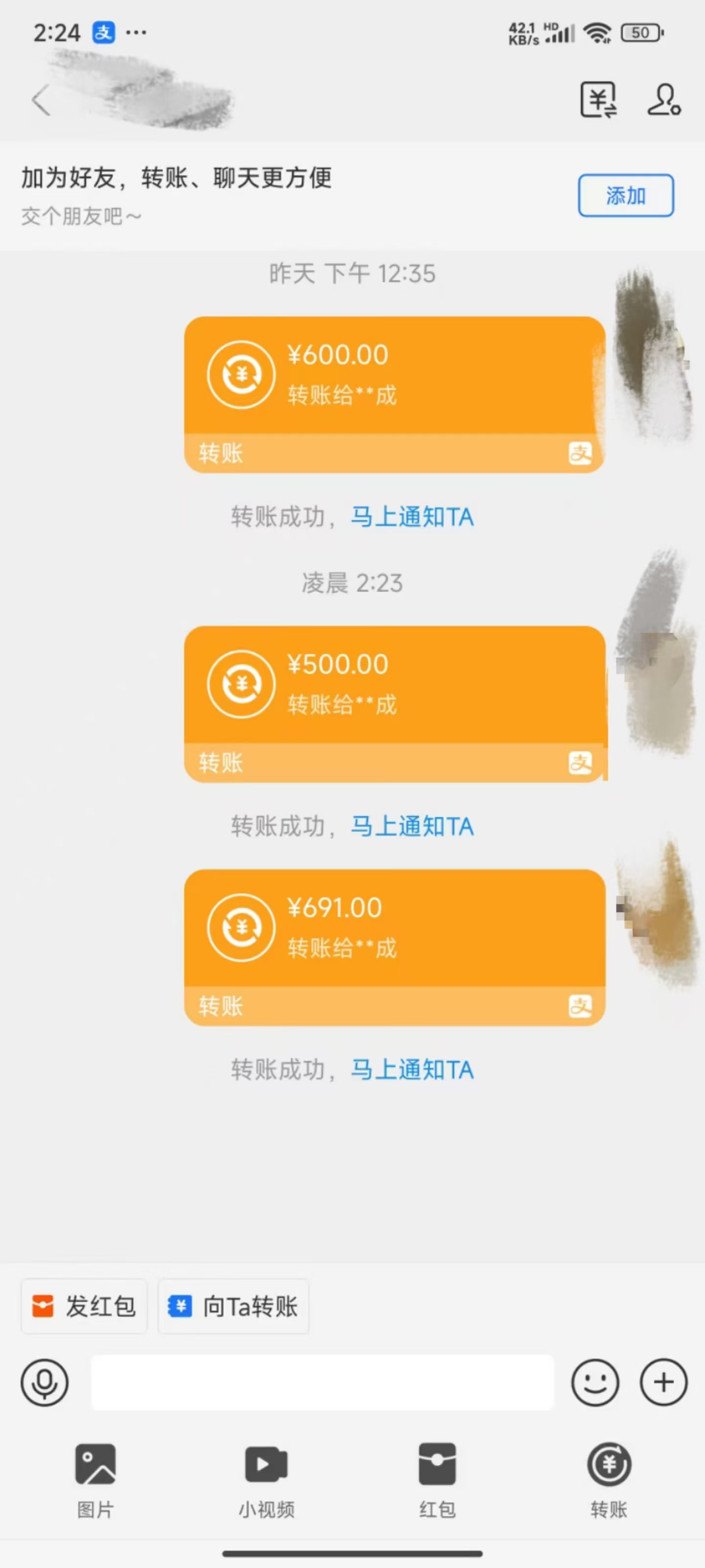Tap the back arrow to leave chat
Image resolution: width=705 pixels, height=1568 pixels.
click(41, 99)
